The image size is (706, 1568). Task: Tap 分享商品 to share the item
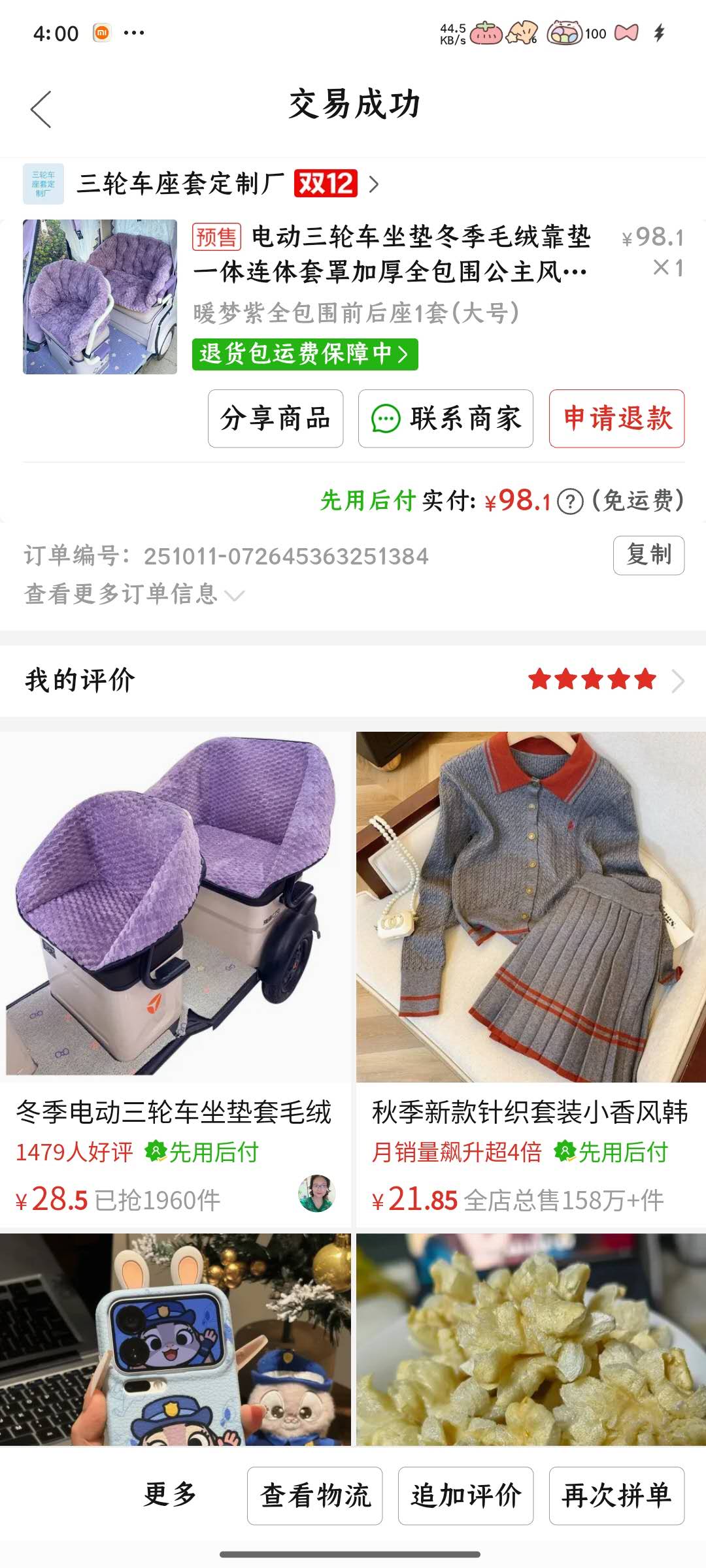coord(275,419)
